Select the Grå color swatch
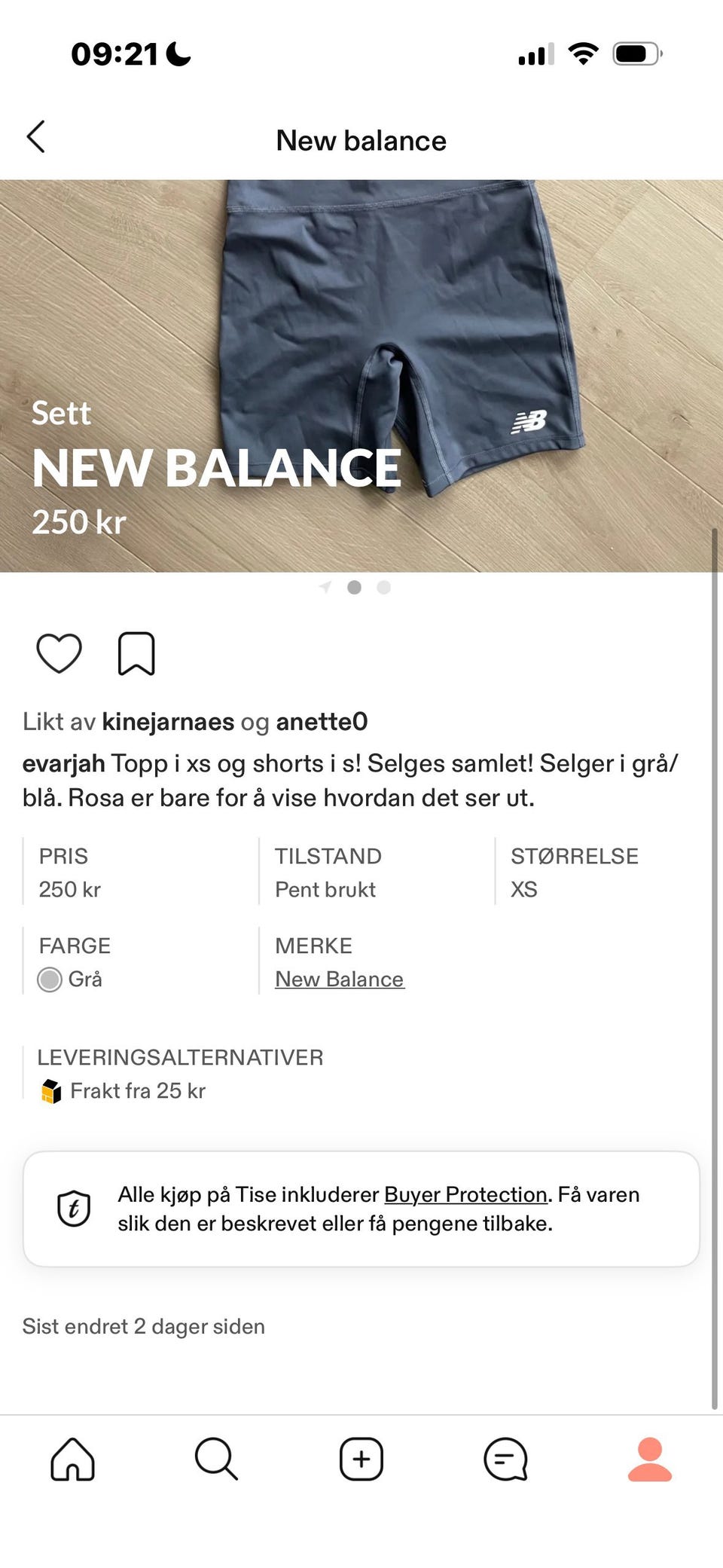The height and width of the screenshot is (1568, 723). (50, 979)
